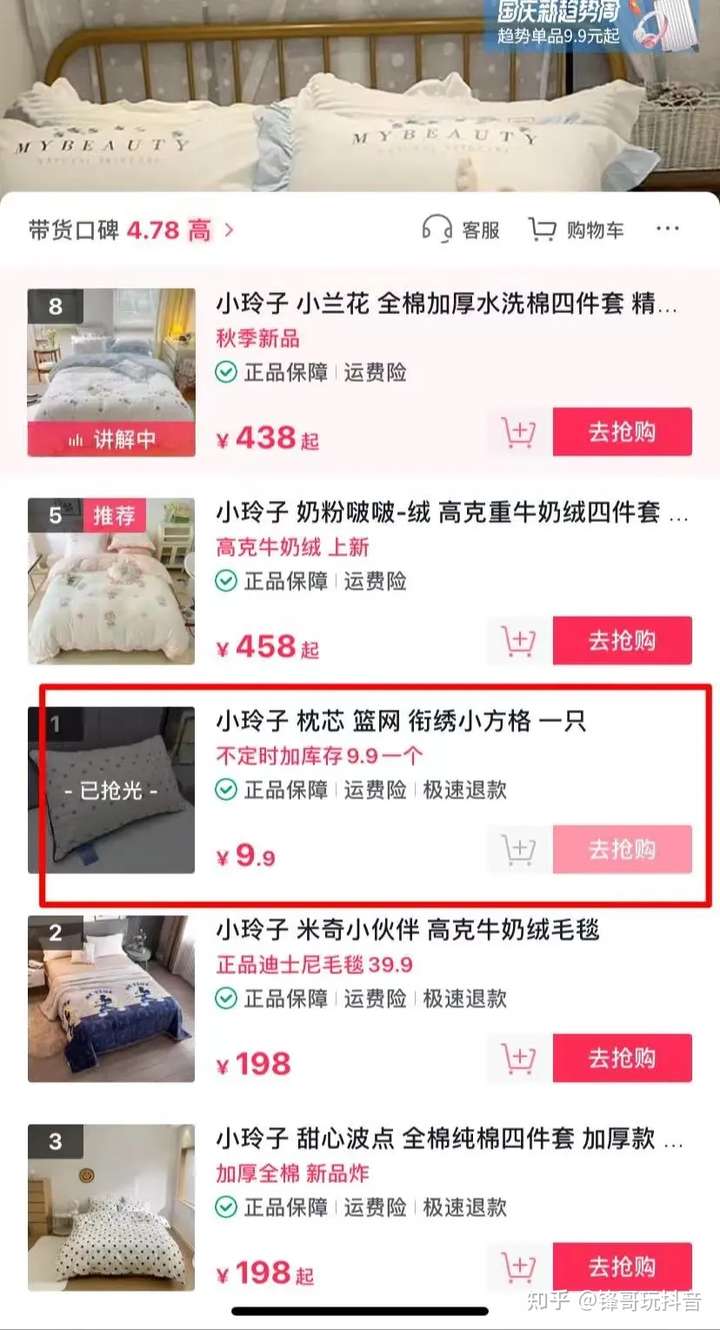This screenshot has width=720, height=1330.
Task: Open the three-dot more options menu
Action: (668, 229)
